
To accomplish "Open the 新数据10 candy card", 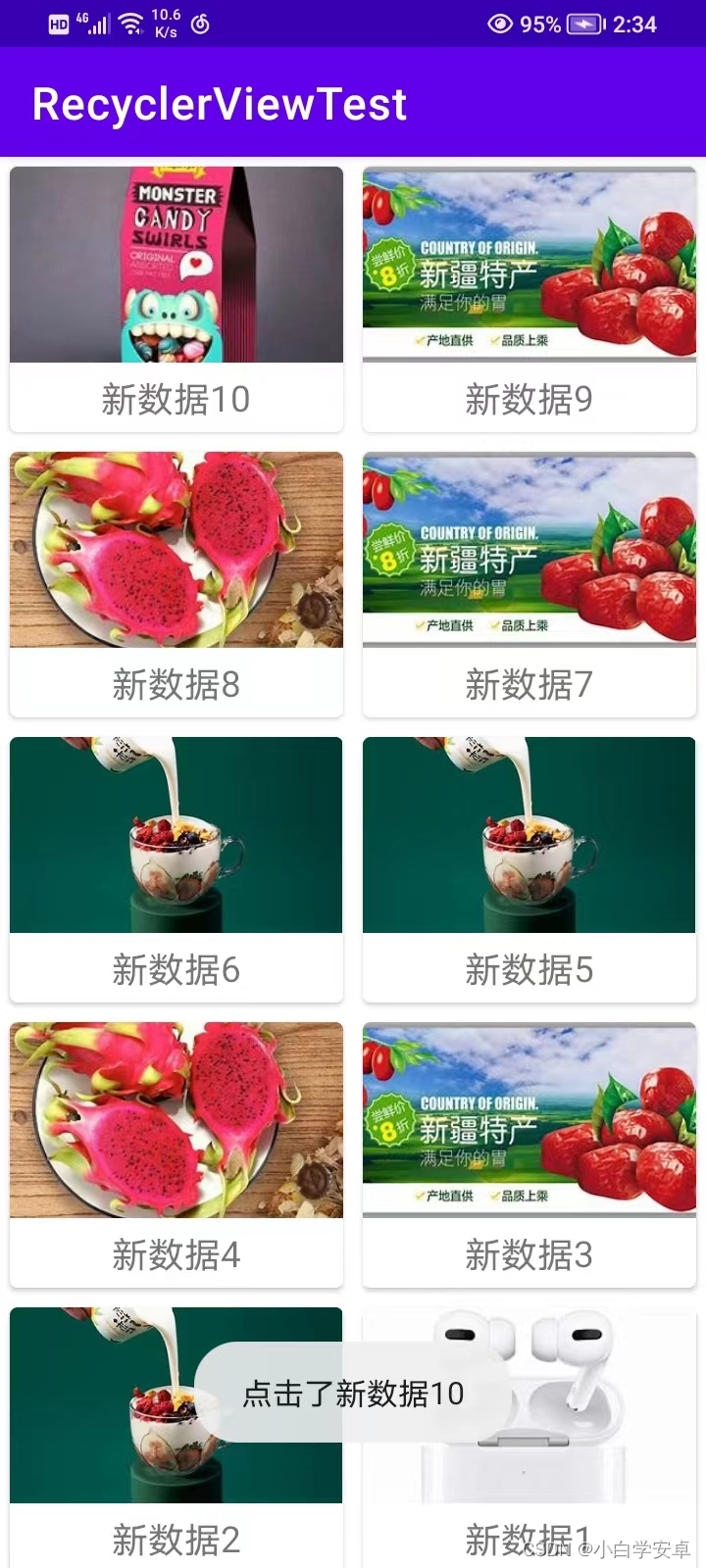I will coord(176,299).
